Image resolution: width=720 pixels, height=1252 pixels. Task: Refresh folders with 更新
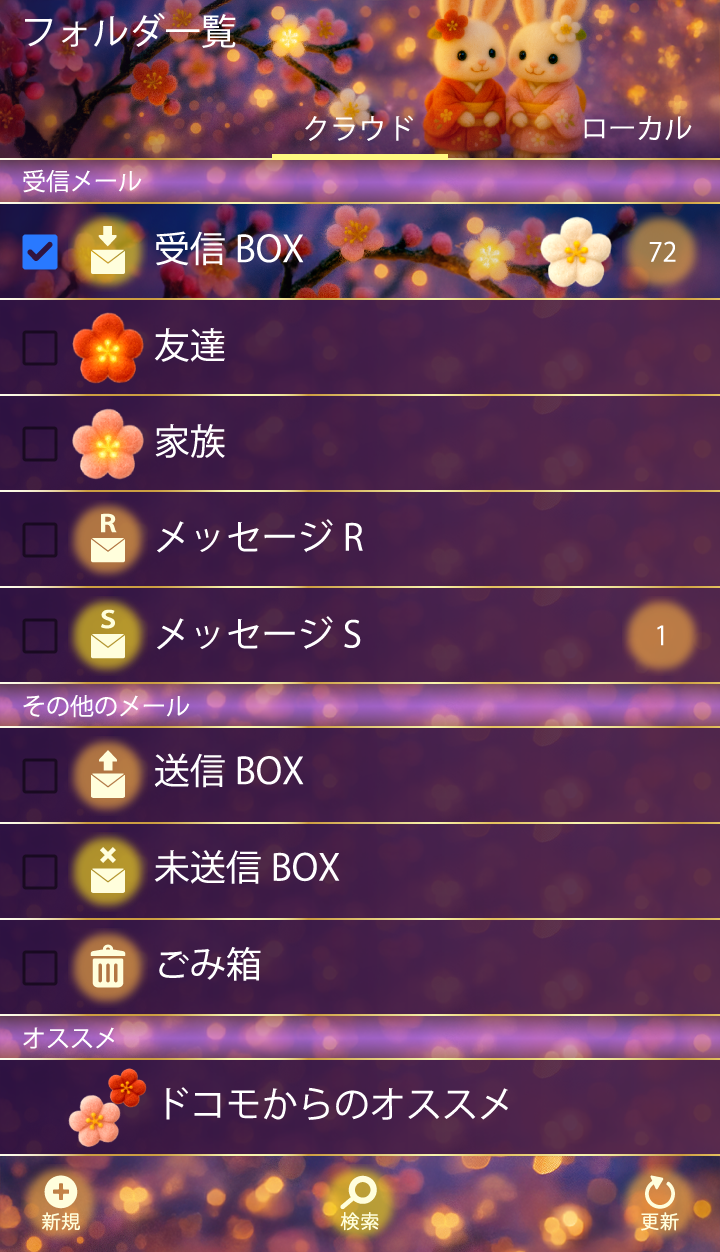pyautogui.click(x=659, y=1204)
